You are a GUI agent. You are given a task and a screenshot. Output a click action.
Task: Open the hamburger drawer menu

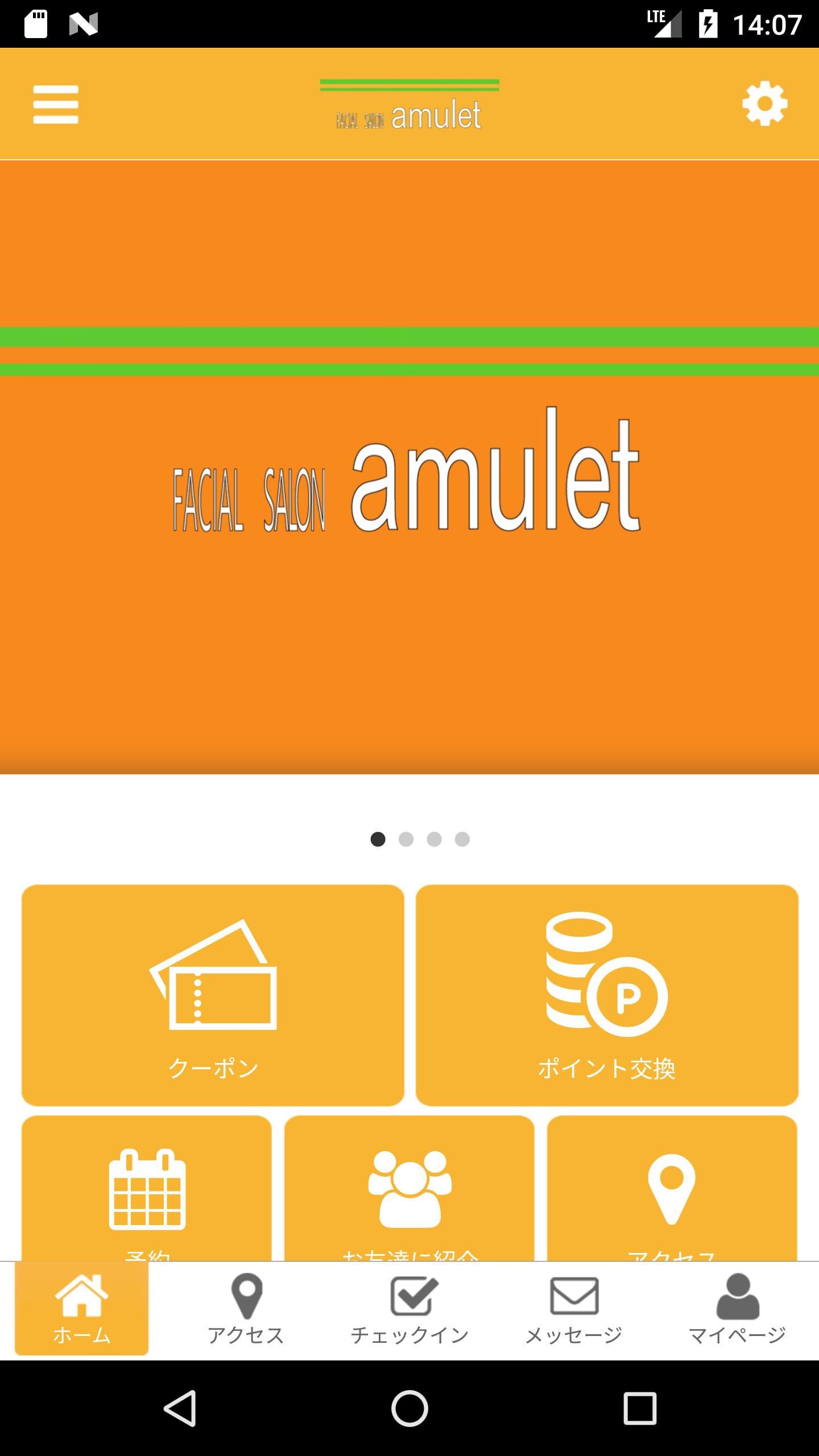(x=55, y=104)
